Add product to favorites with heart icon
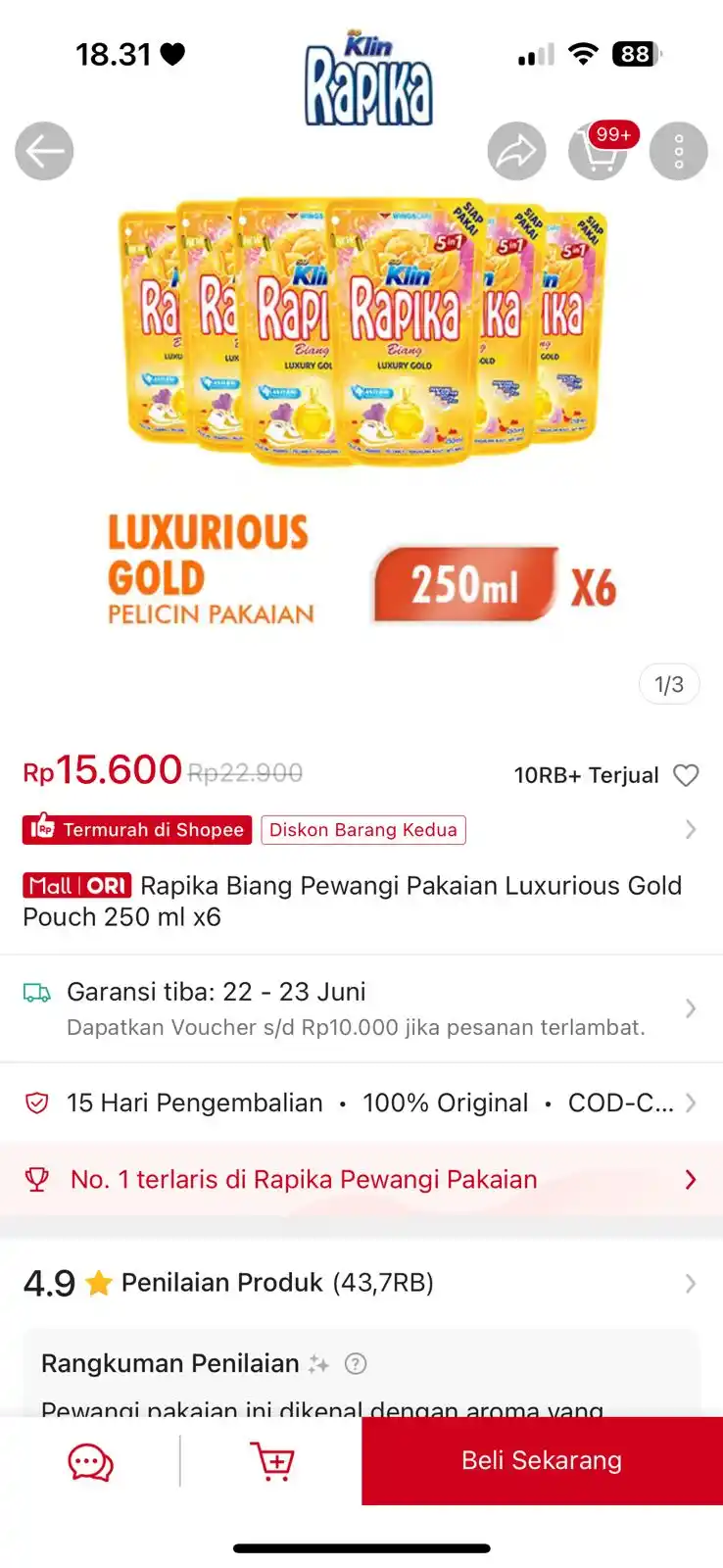The width and height of the screenshot is (723, 1568). click(686, 775)
